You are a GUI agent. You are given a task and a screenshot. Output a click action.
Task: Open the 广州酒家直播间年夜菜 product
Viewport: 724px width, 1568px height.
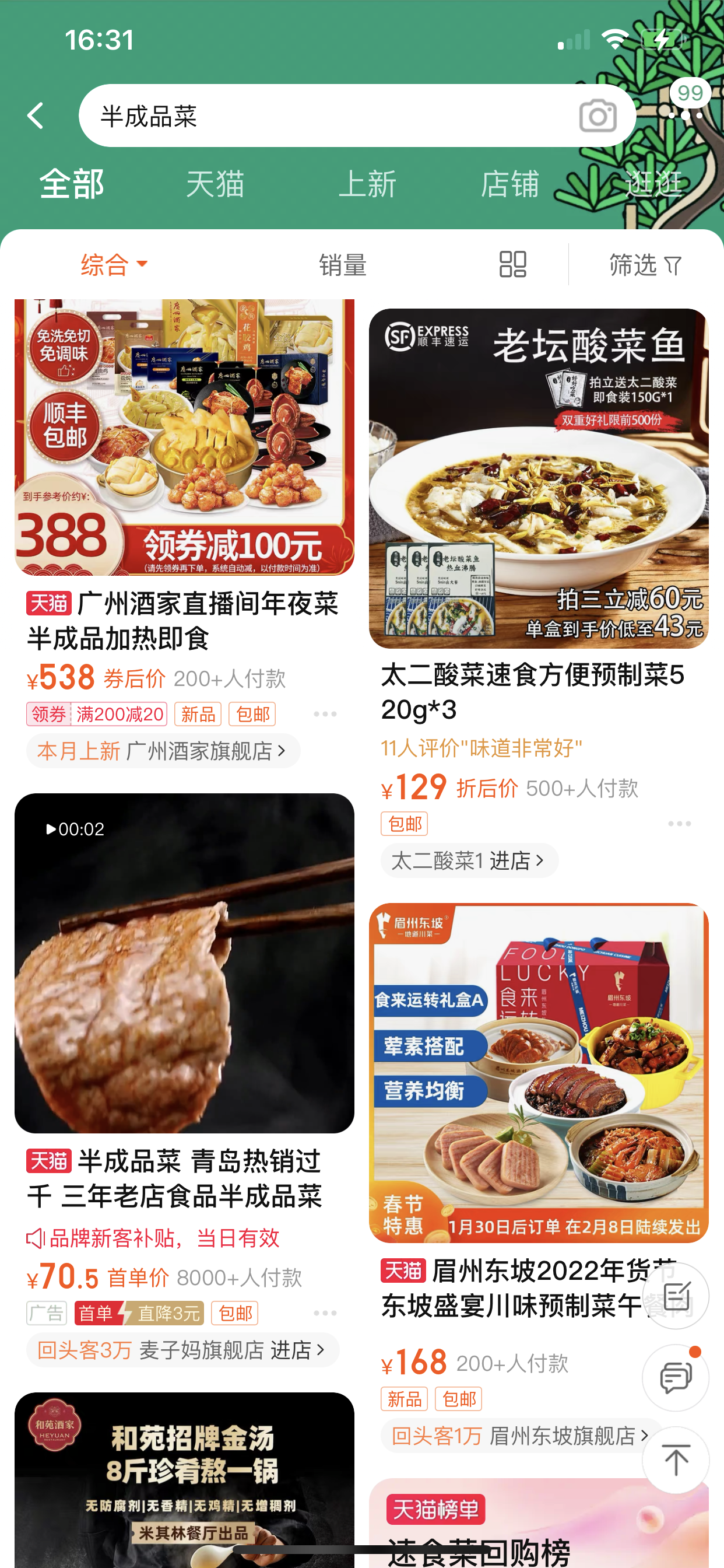pyautogui.click(x=184, y=620)
